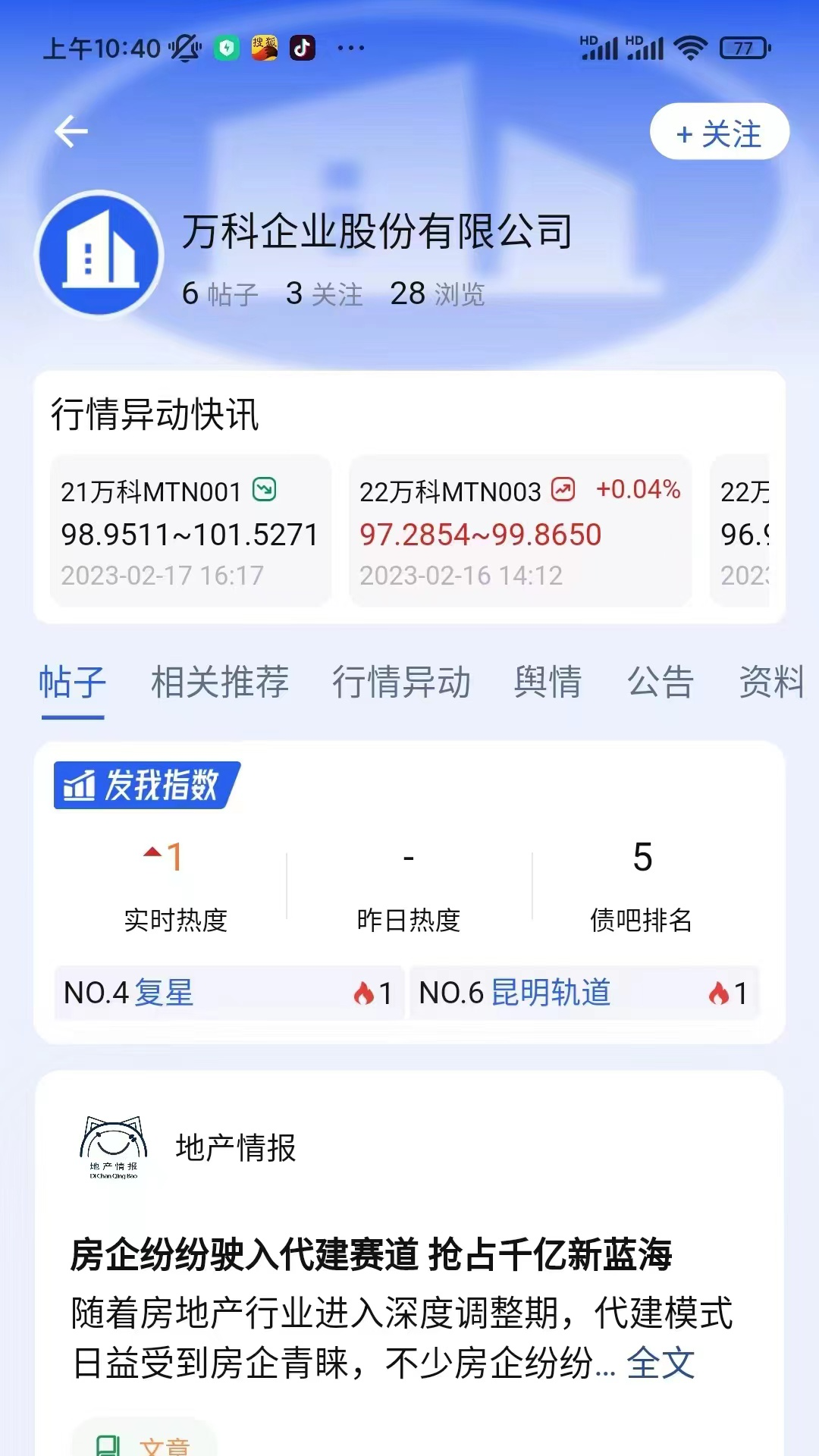Viewport: 819px width, 1456px height.
Task: Open the NO.4 复星 ranking entry
Action: 227,993
